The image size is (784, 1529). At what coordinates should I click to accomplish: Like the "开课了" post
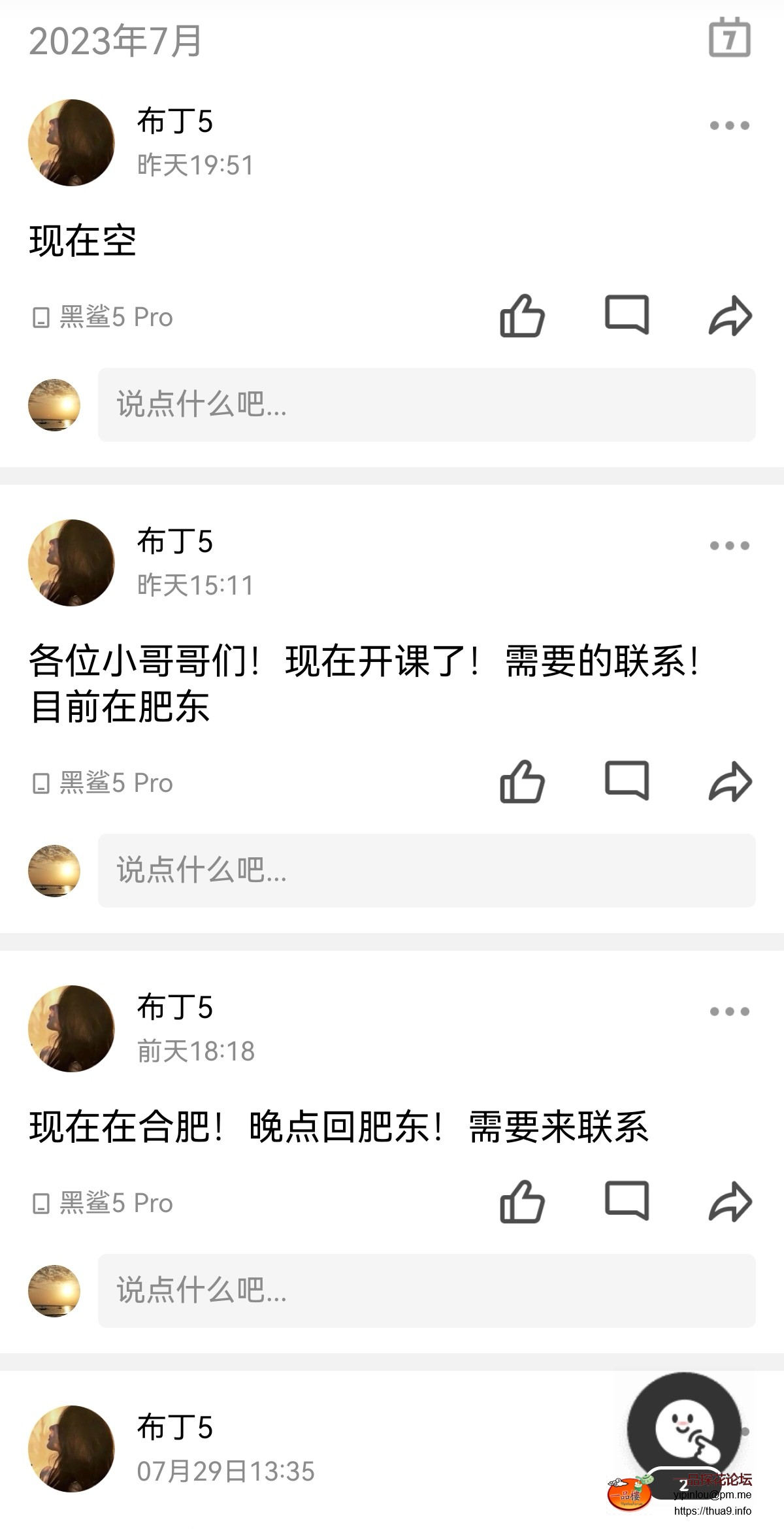[x=521, y=781]
